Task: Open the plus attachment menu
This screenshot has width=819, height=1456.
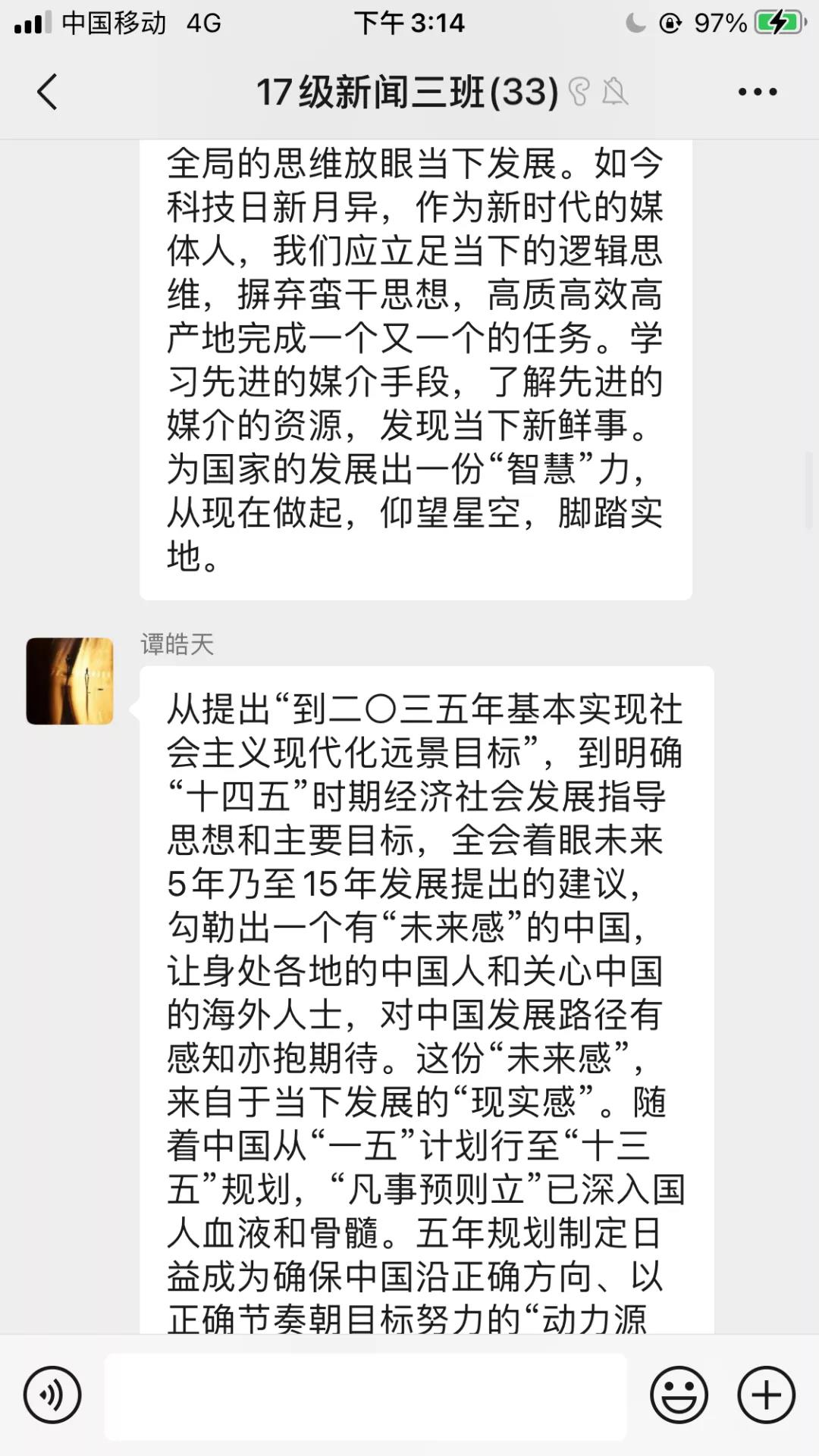Action: tap(766, 1395)
